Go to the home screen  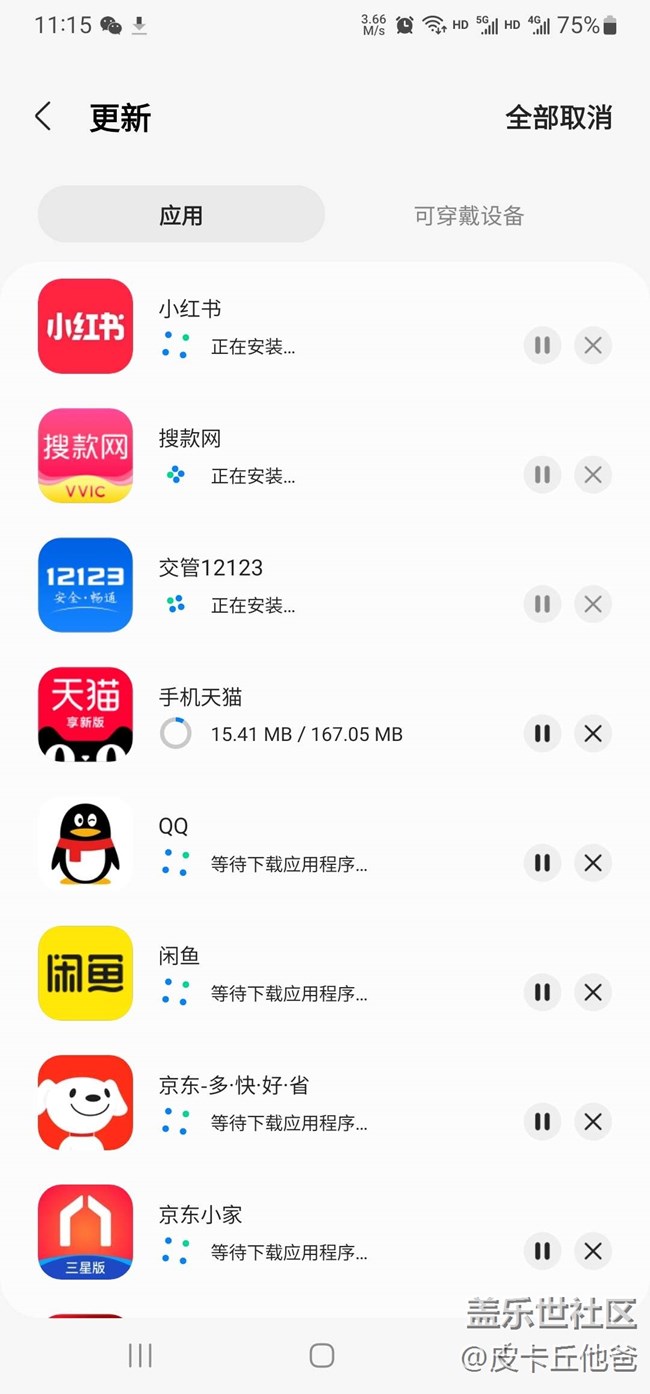[322, 1355]
